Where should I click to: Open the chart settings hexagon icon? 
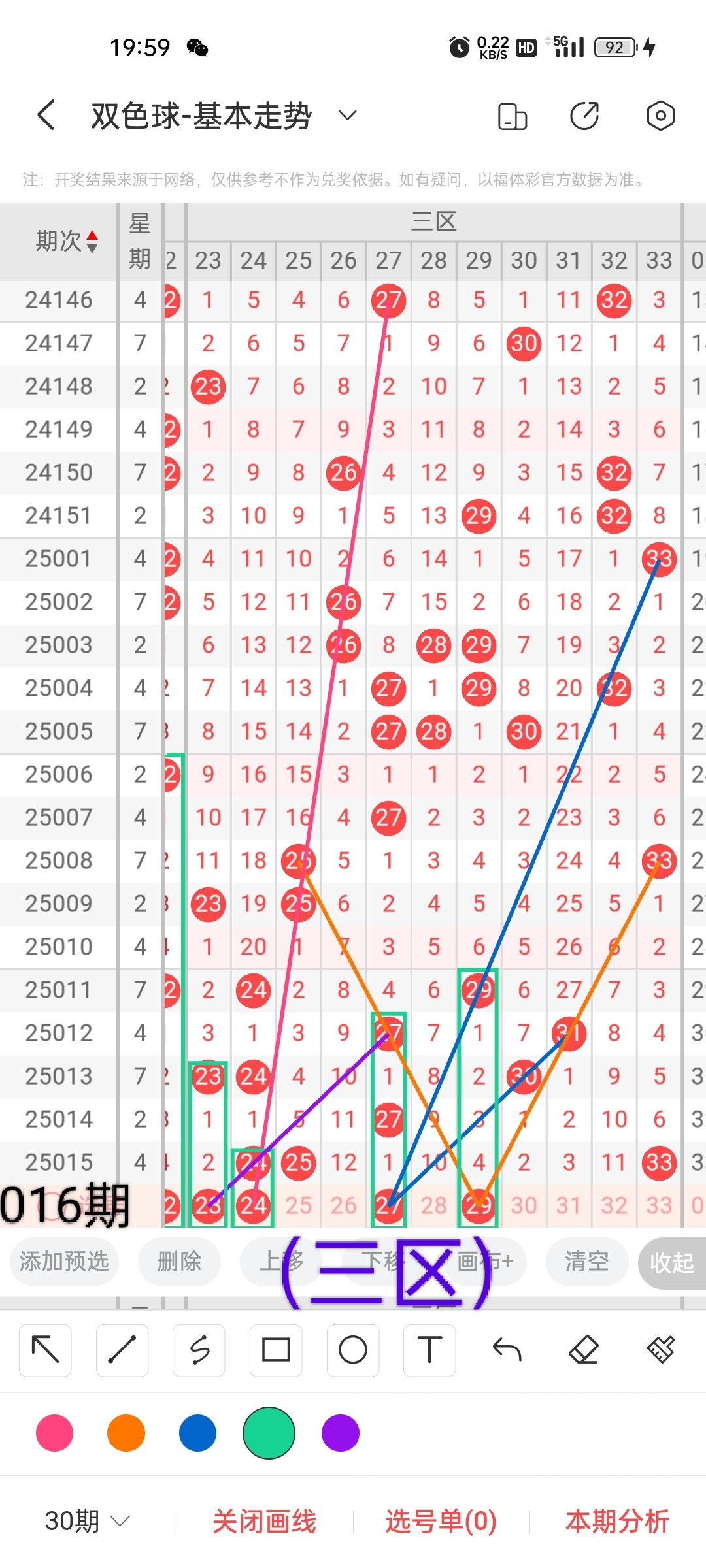[660, 116]
